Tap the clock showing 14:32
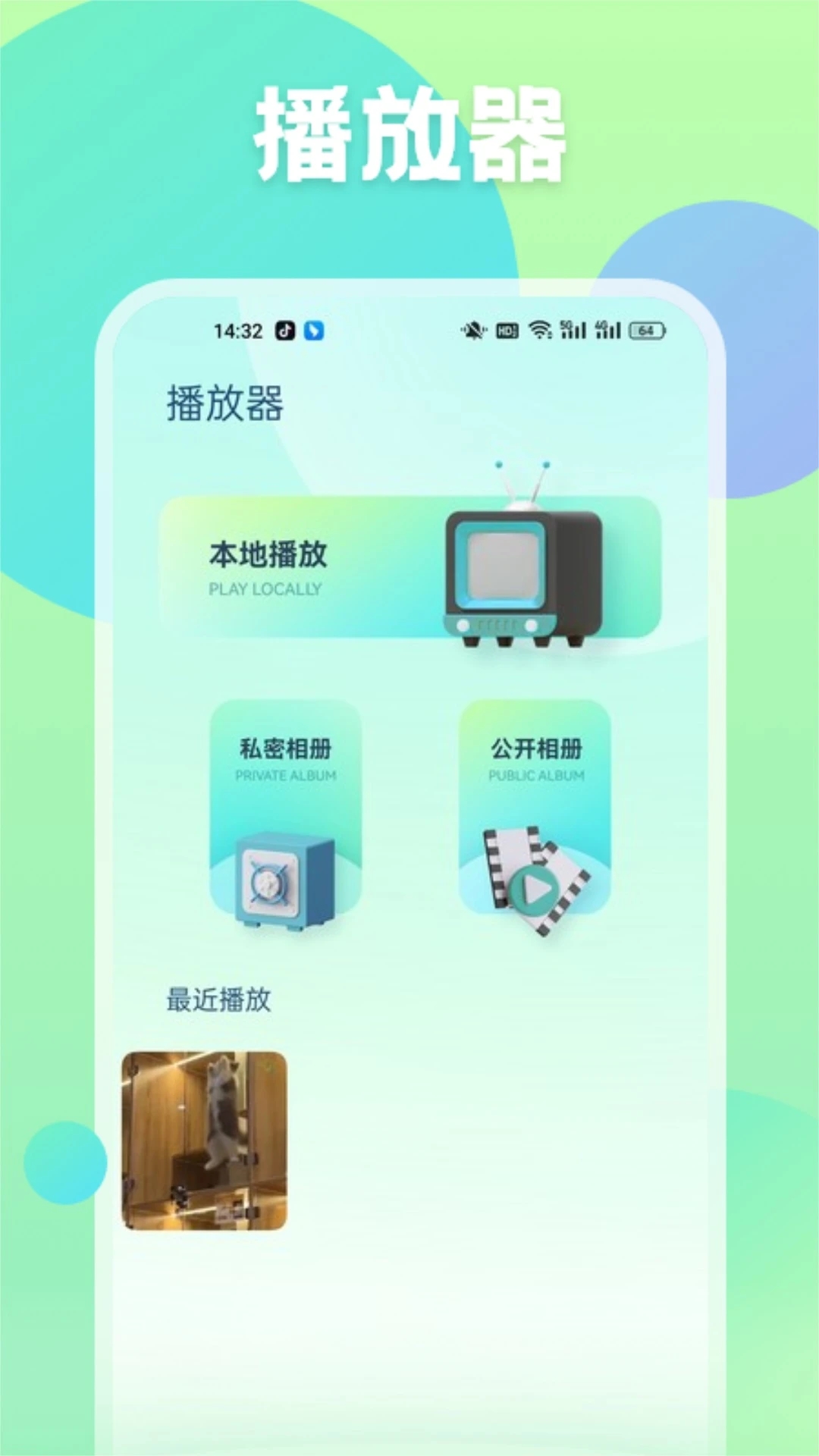The image size is (819, 1456). coord(238,329)
